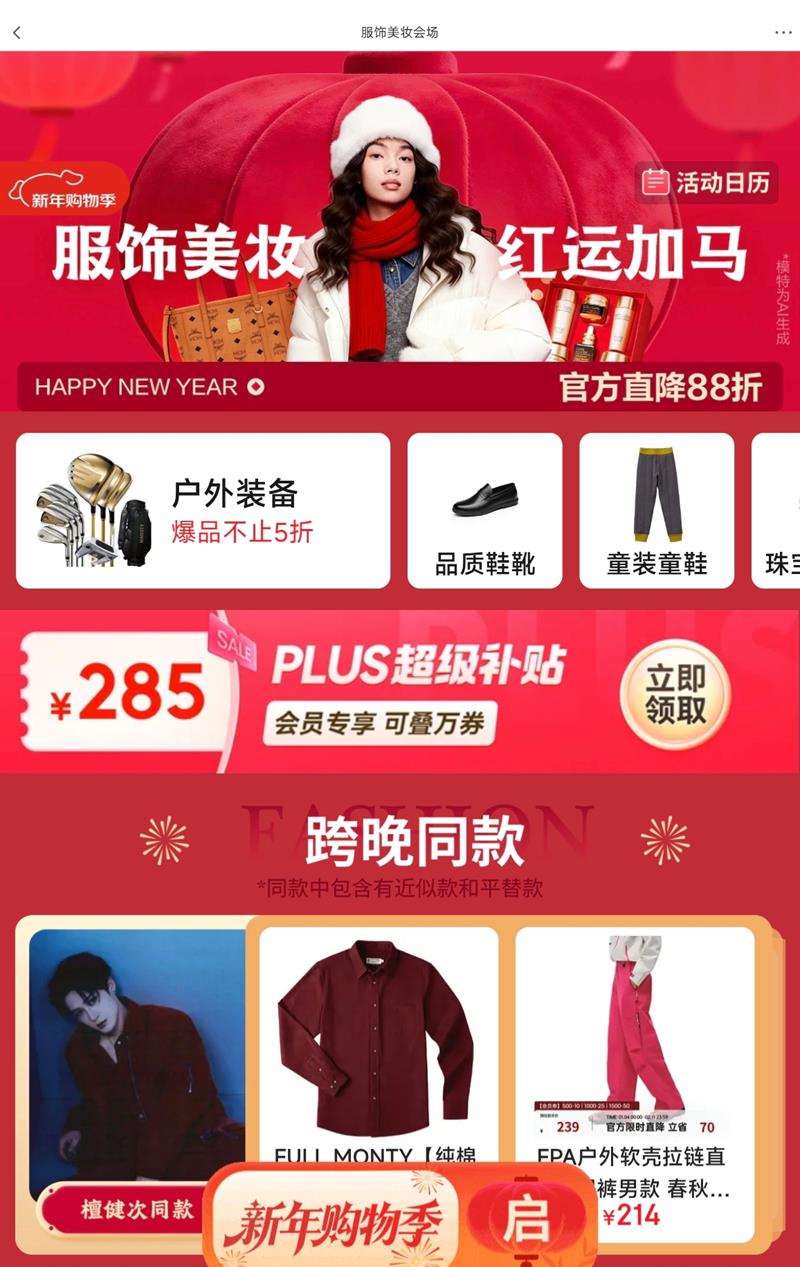Open the FPA pink pants product listing
The width and height of the screenshot is (800, 1267).
click(640, 1036)
